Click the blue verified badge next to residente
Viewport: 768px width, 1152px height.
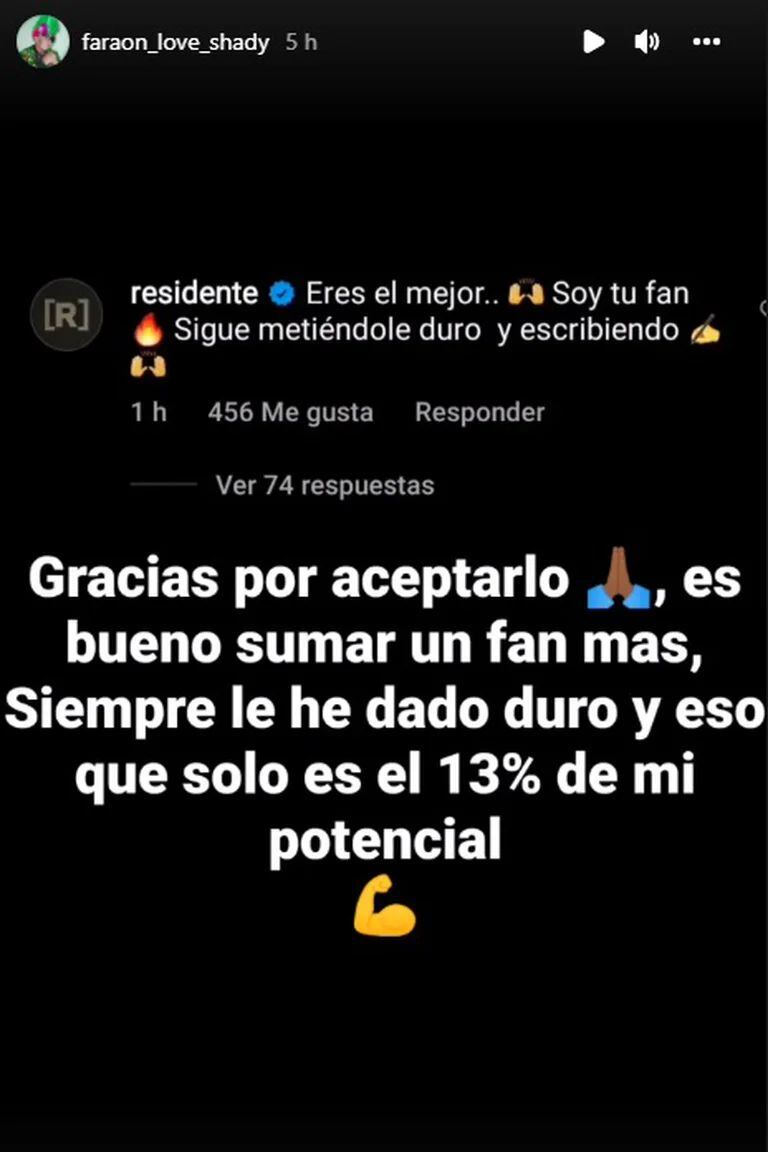point(281,293)
